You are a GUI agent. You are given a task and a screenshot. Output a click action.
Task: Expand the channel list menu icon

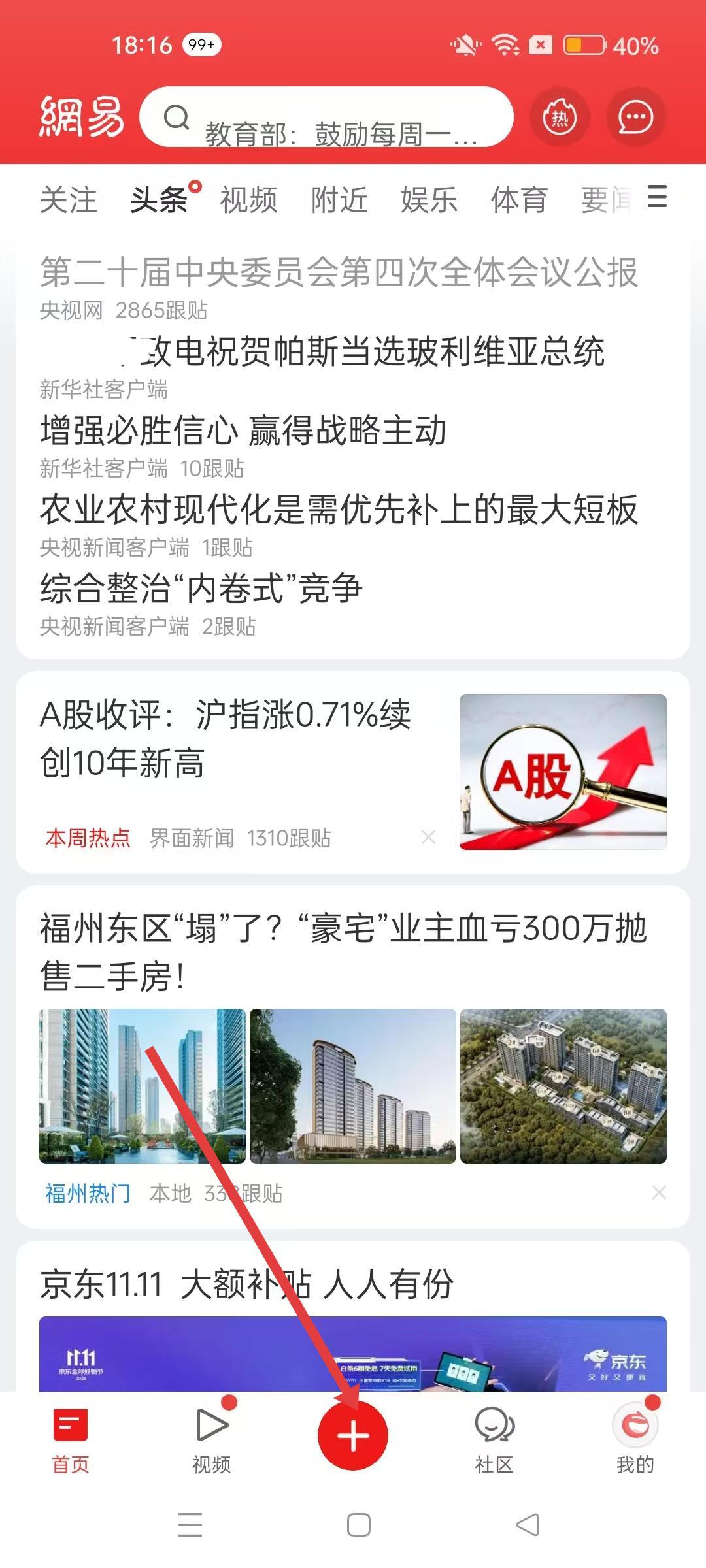pyautogui.click(x=657, y=196)
